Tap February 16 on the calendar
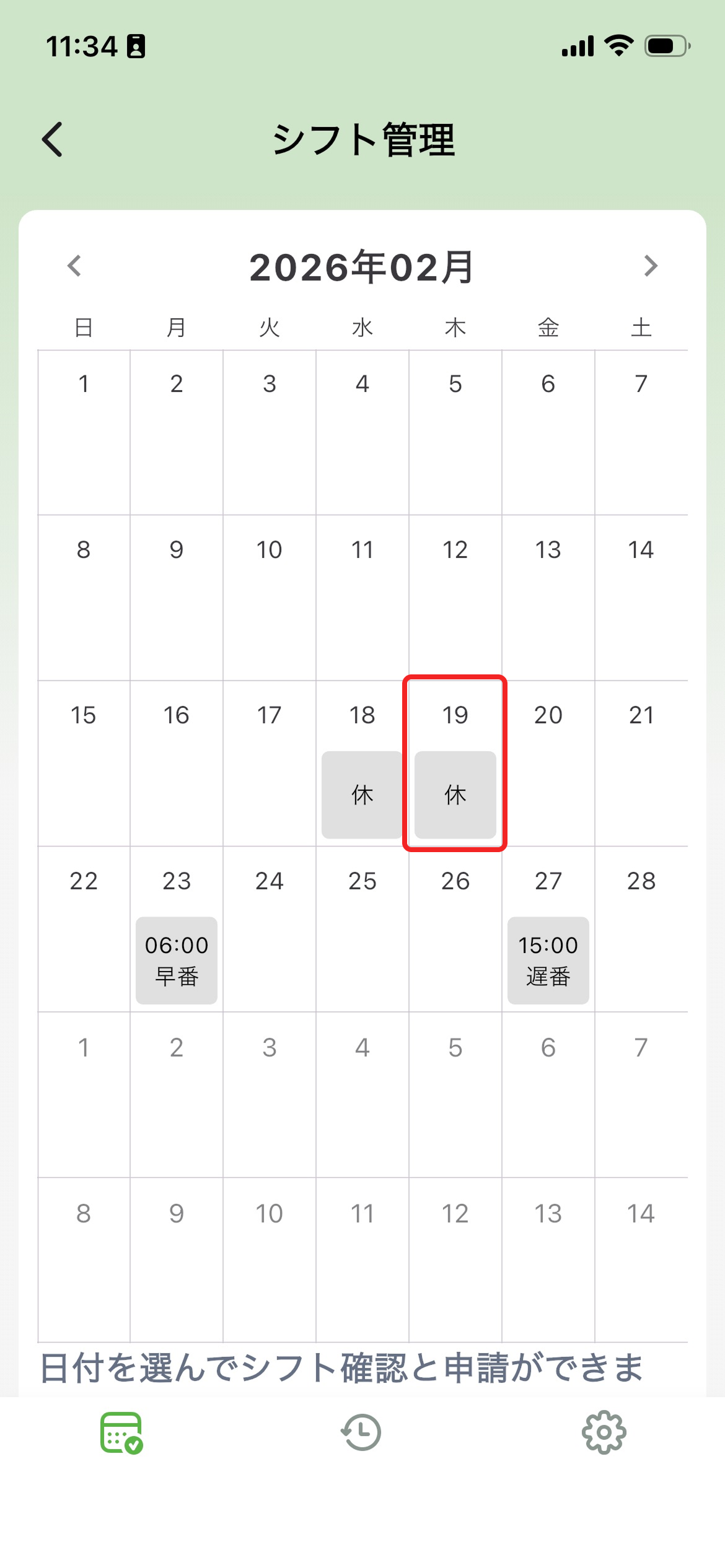 (177, 763)
